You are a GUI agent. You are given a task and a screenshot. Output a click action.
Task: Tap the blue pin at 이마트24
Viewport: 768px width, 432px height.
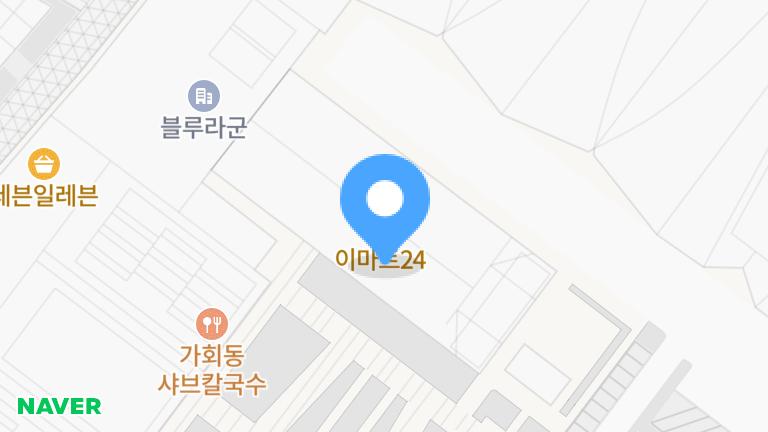coord(385,200)
